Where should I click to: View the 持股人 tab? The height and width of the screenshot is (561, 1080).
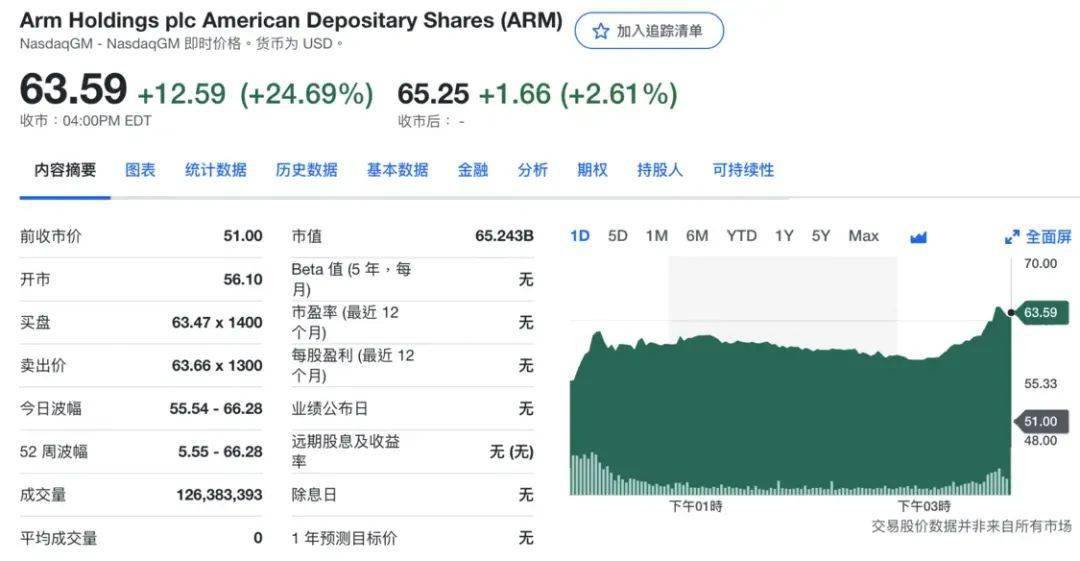pos(659,170)
